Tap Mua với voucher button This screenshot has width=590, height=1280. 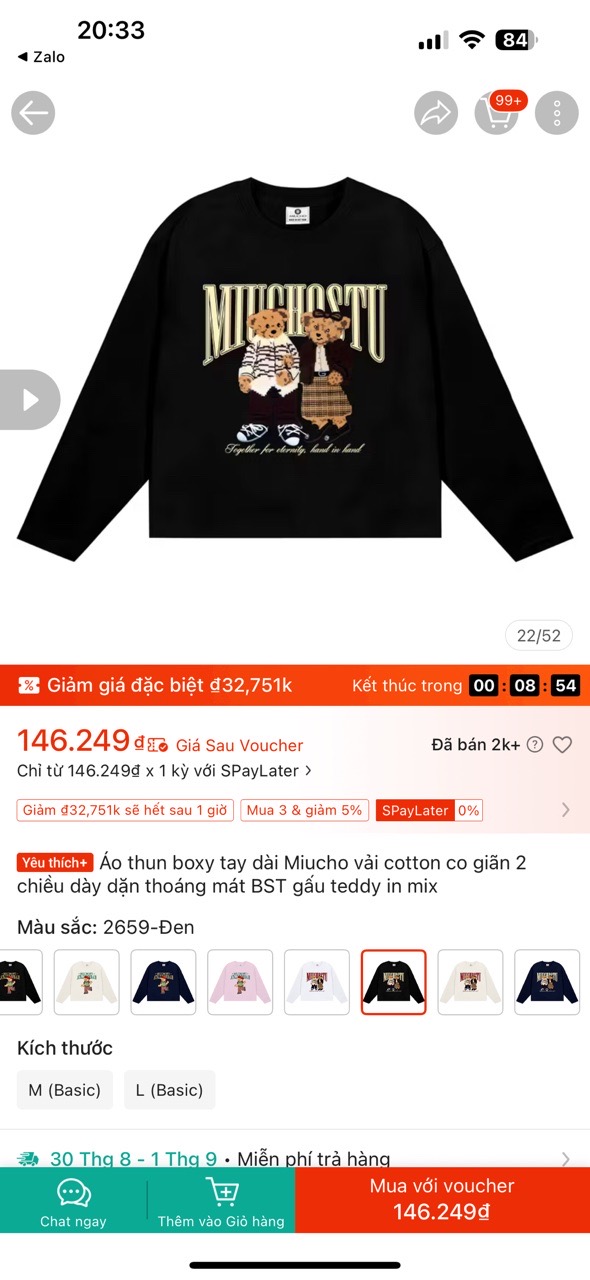(442, 1202)
